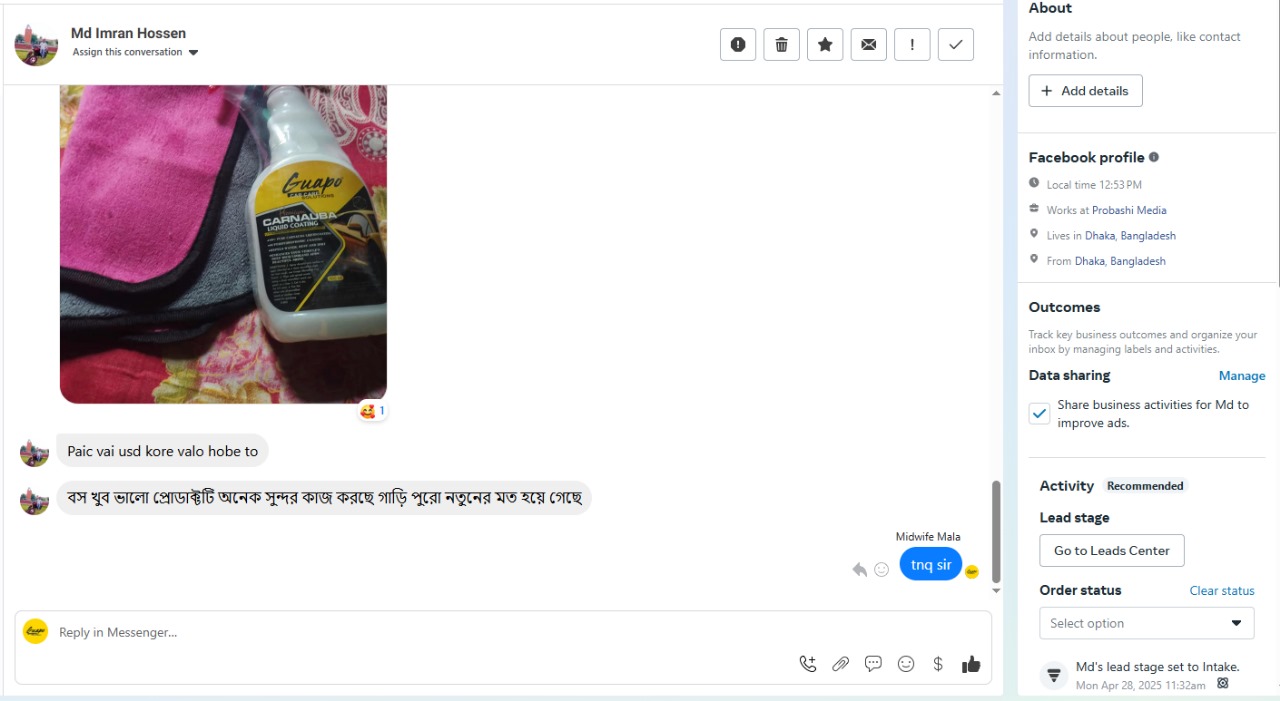Open Assign this conversation dropdown
1280x701 pixels.
click(x=135, y=52)
